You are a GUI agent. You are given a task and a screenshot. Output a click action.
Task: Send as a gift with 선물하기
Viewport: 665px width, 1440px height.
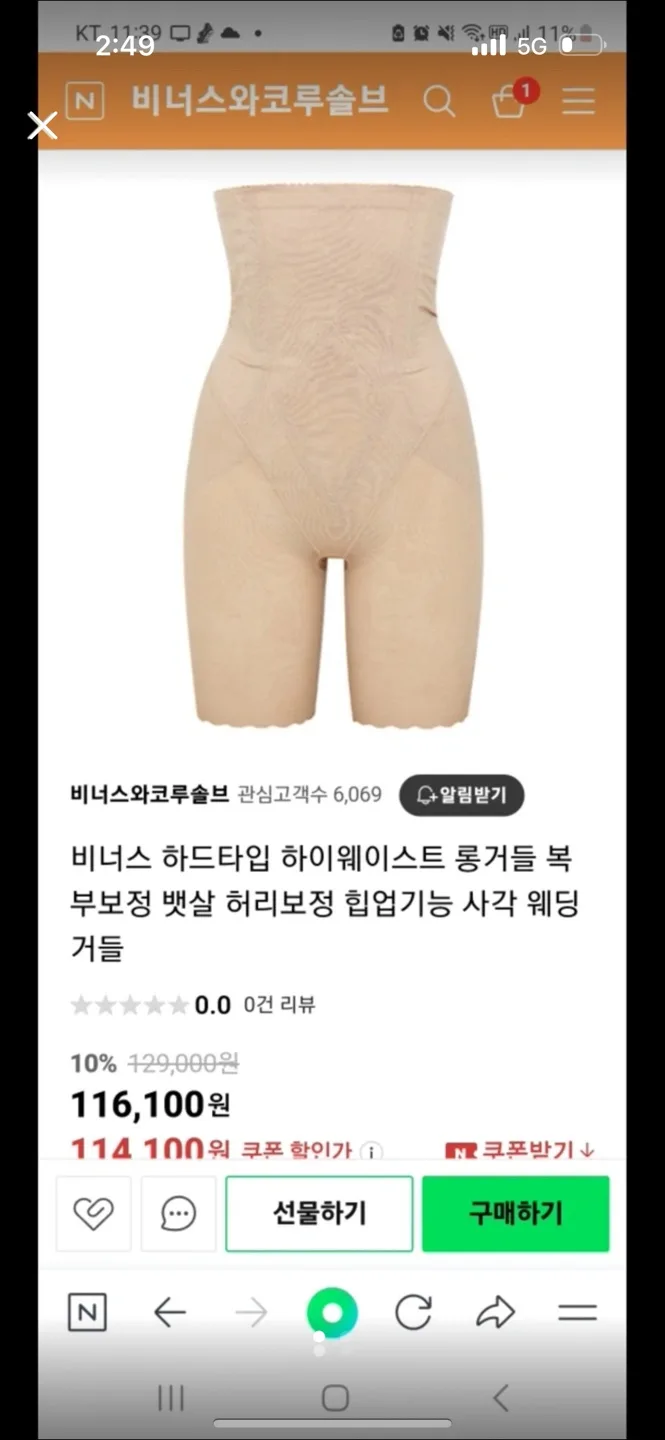pyautogui.click(x=319, y=1213)
